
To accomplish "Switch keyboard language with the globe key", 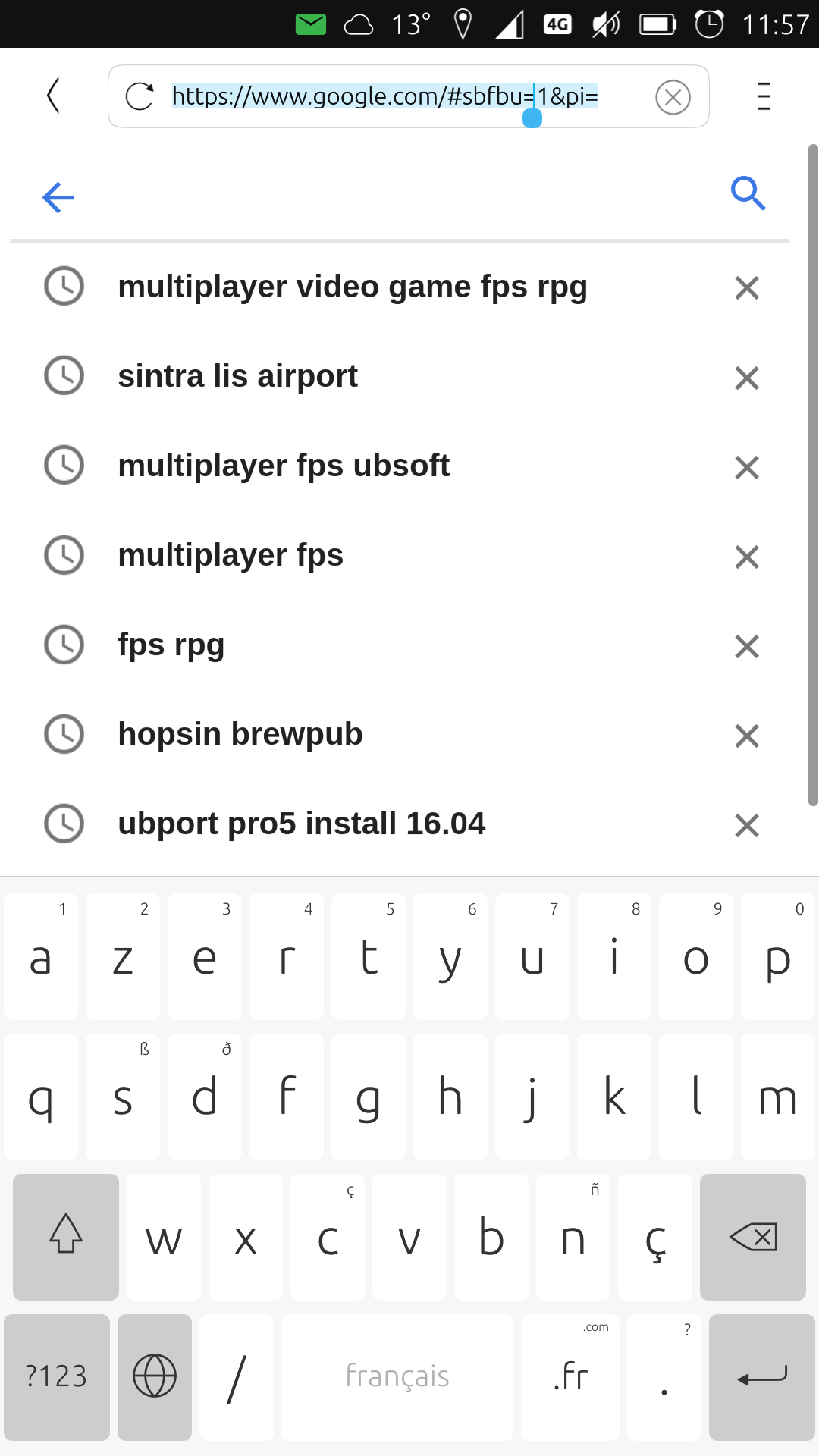I will coord(155,1376).
